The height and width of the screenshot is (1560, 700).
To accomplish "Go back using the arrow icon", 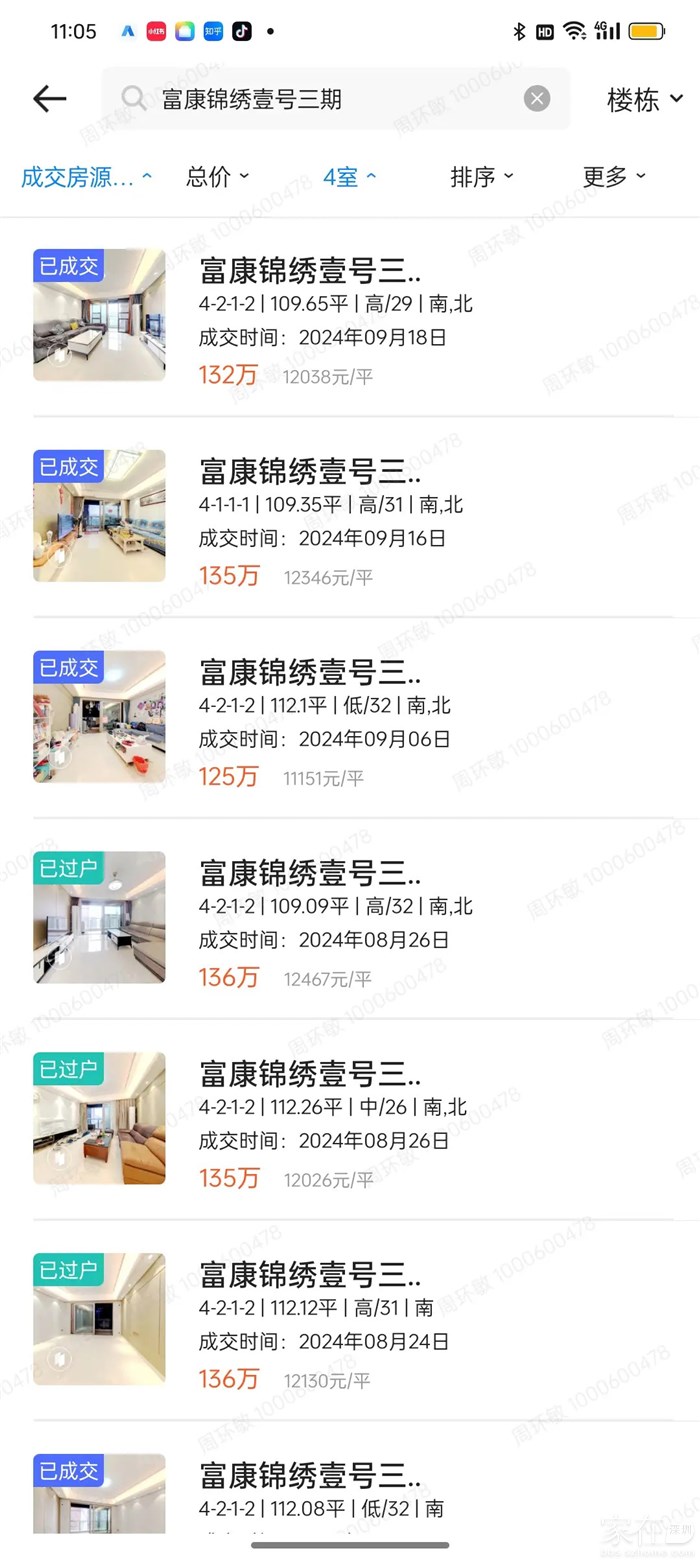I will (x=49, y=98).
